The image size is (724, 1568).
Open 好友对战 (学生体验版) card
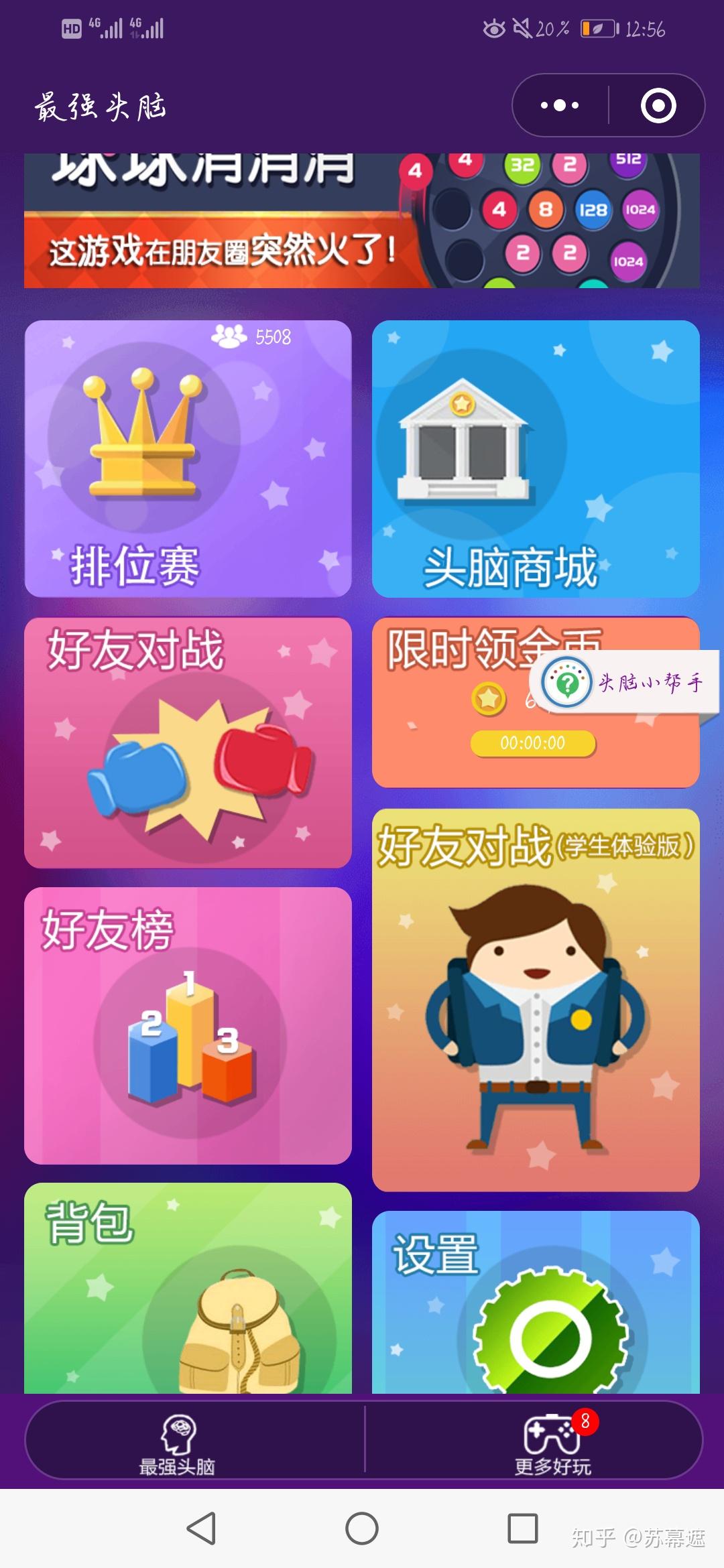tap(535, 1000)
